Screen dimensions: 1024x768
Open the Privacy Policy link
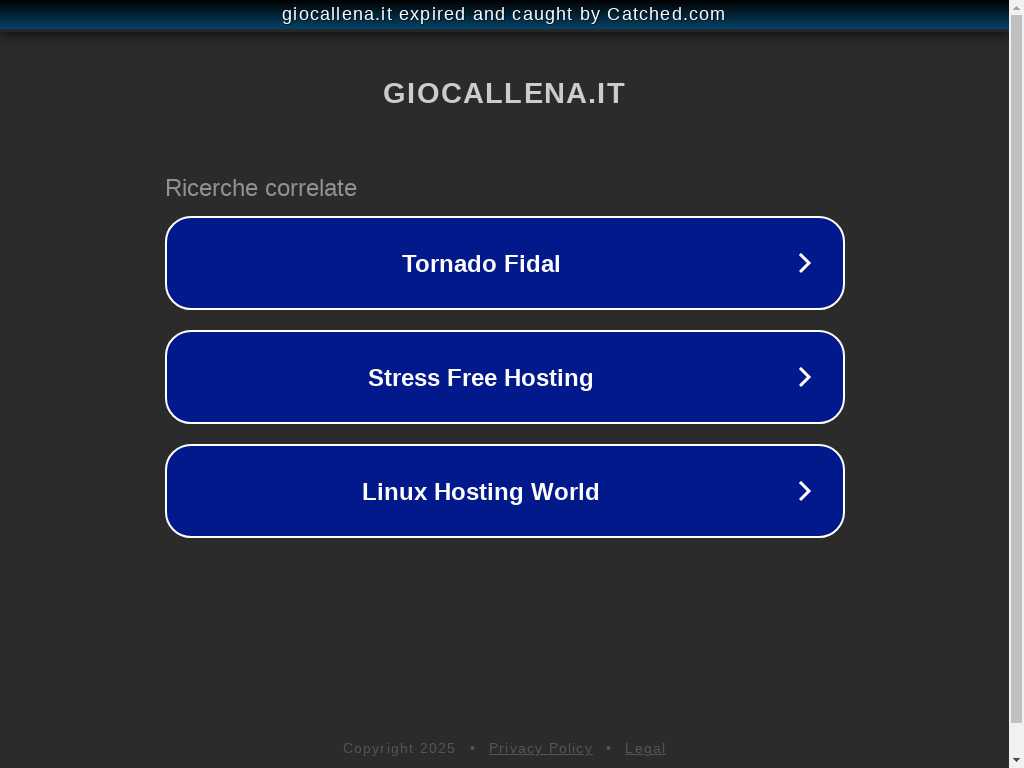click(x=540, y=748)
